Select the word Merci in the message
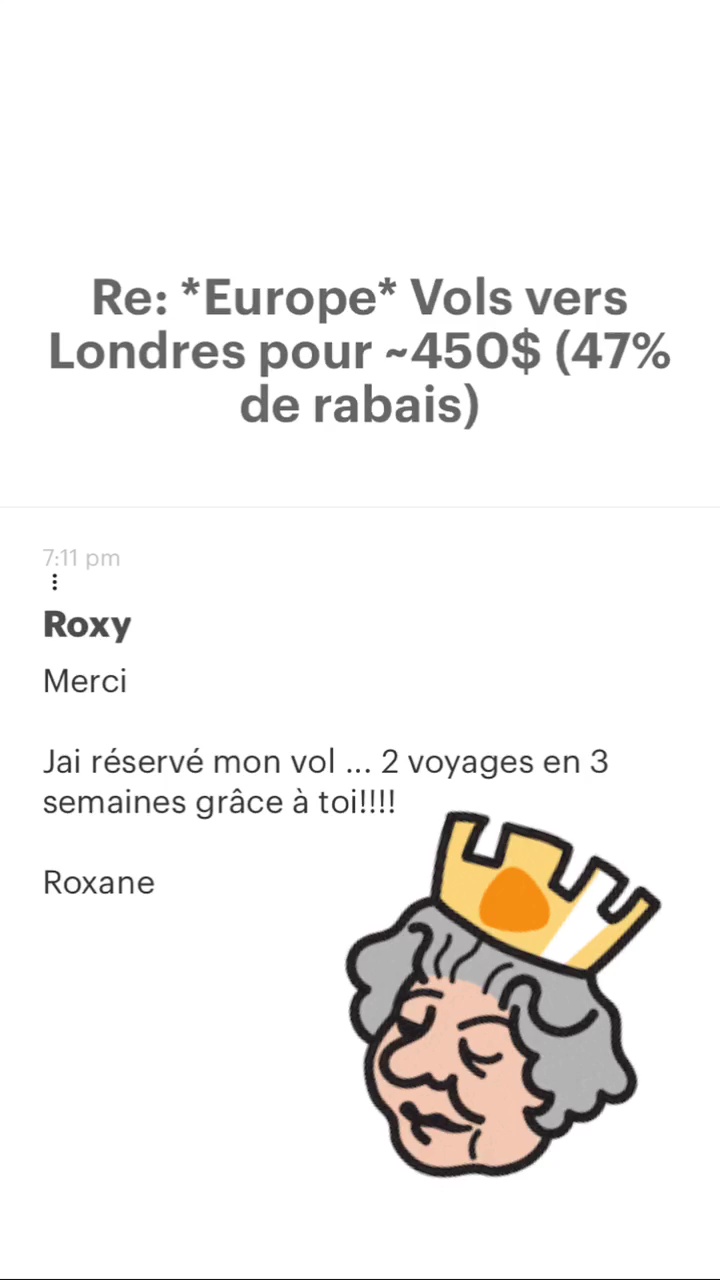Screen dimensions: 720x1280 [85, 681]
